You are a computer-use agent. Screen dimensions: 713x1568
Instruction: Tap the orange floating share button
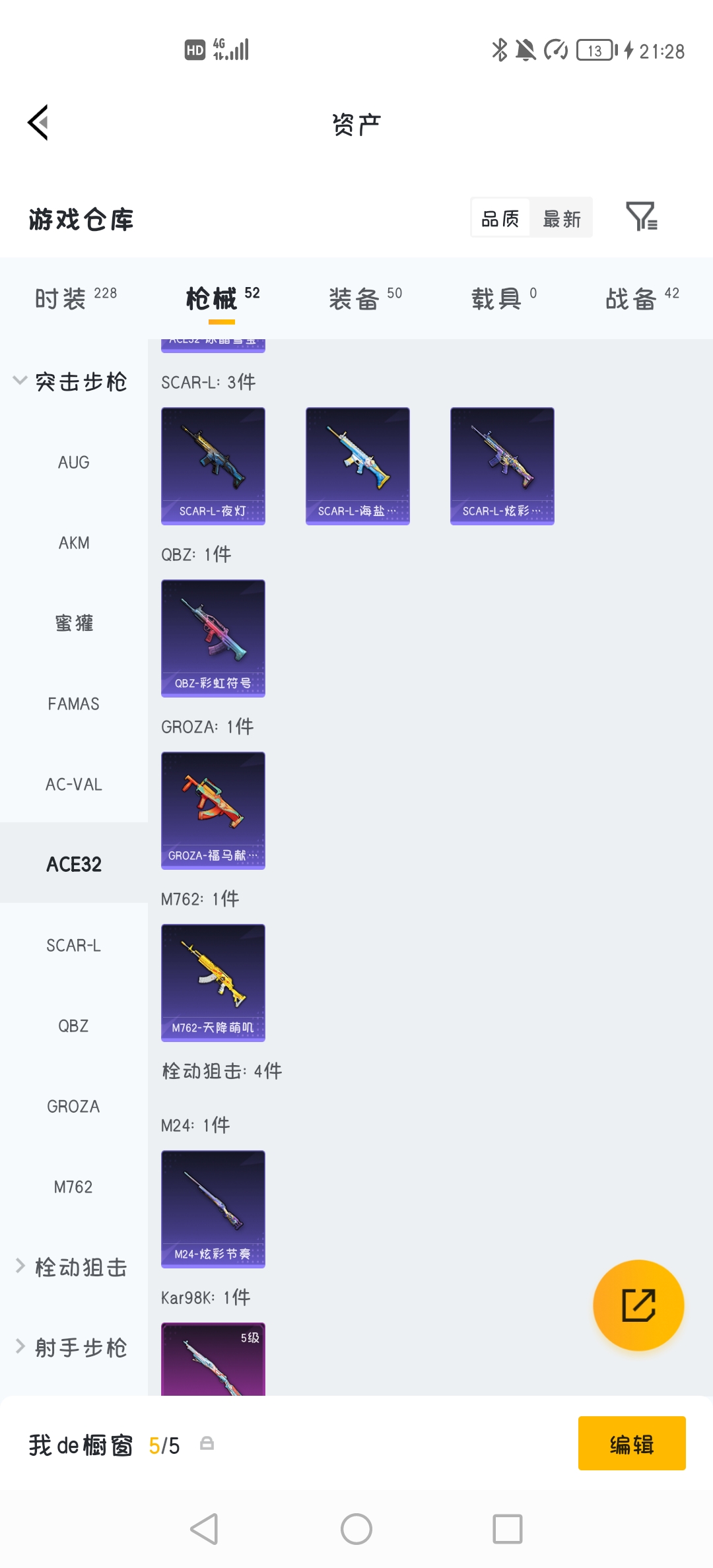click(638, 1305)
